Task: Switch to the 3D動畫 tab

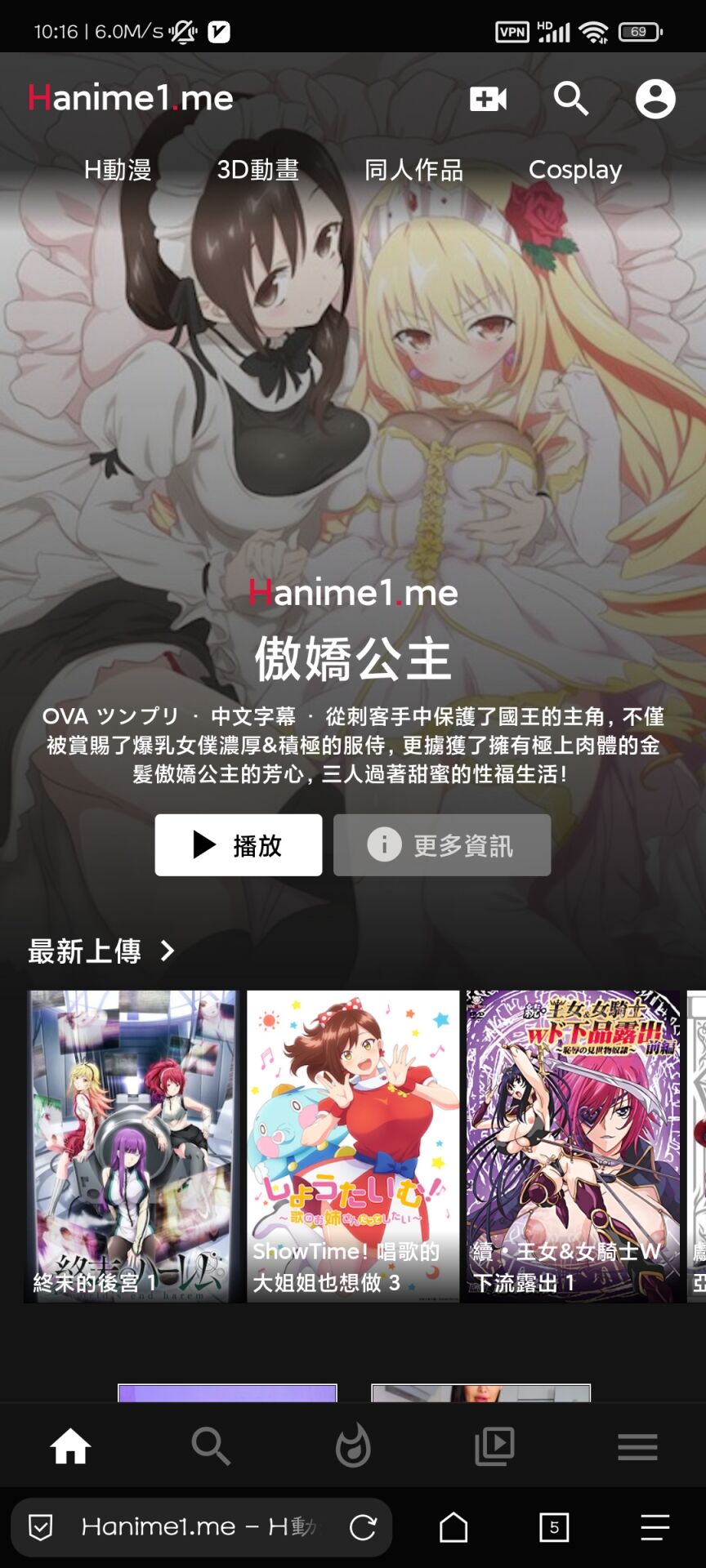Action: (x=257, y=170)
